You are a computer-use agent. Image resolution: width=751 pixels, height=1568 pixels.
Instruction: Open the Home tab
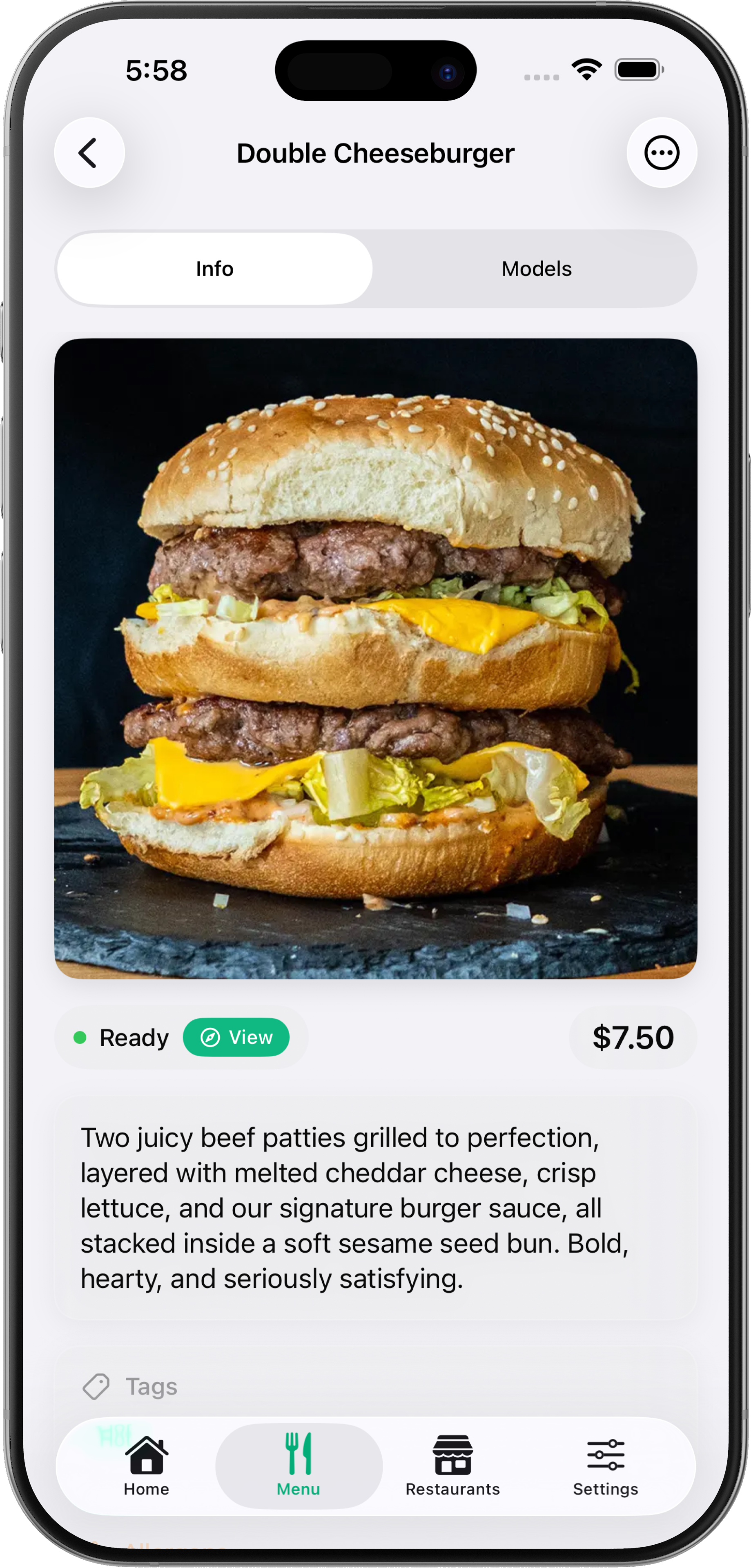[147, 1466]
